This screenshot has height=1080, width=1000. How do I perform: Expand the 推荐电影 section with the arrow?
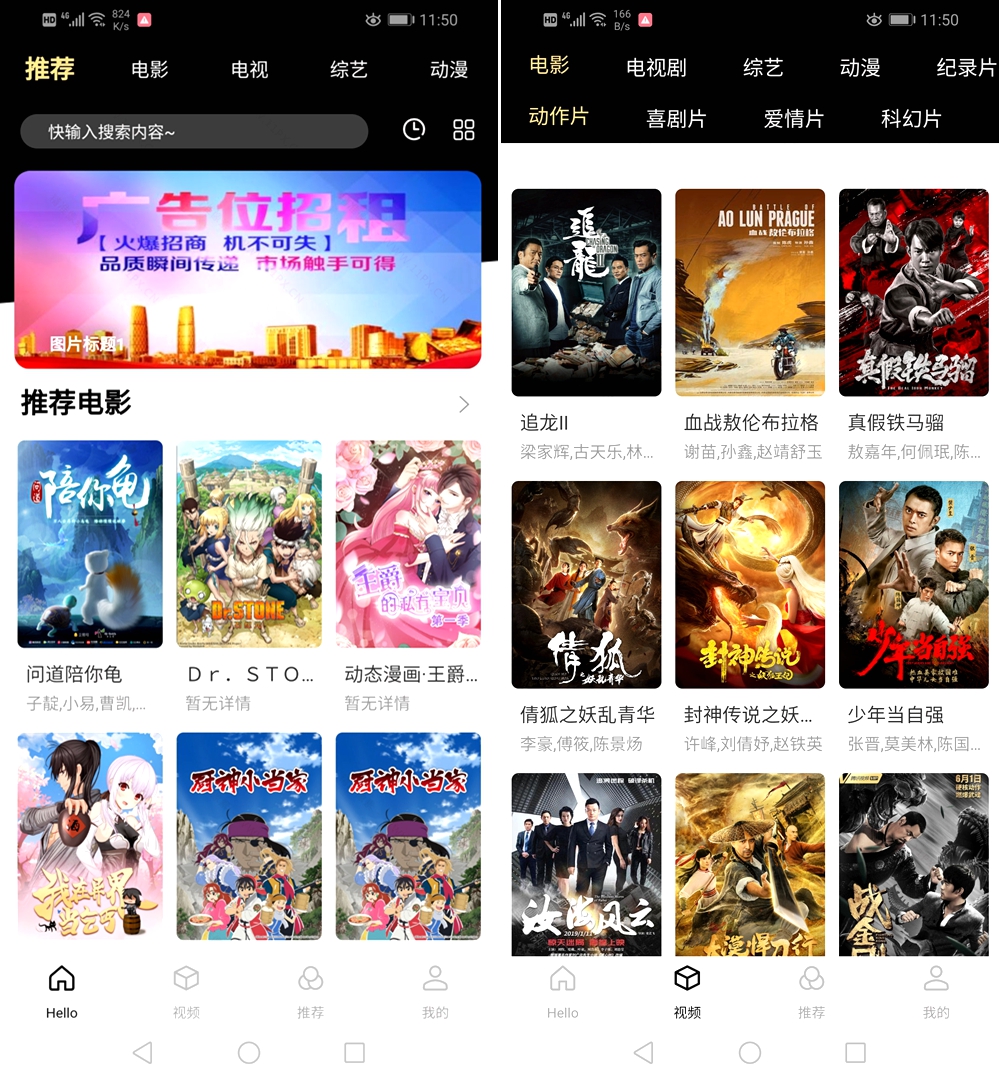463,403
